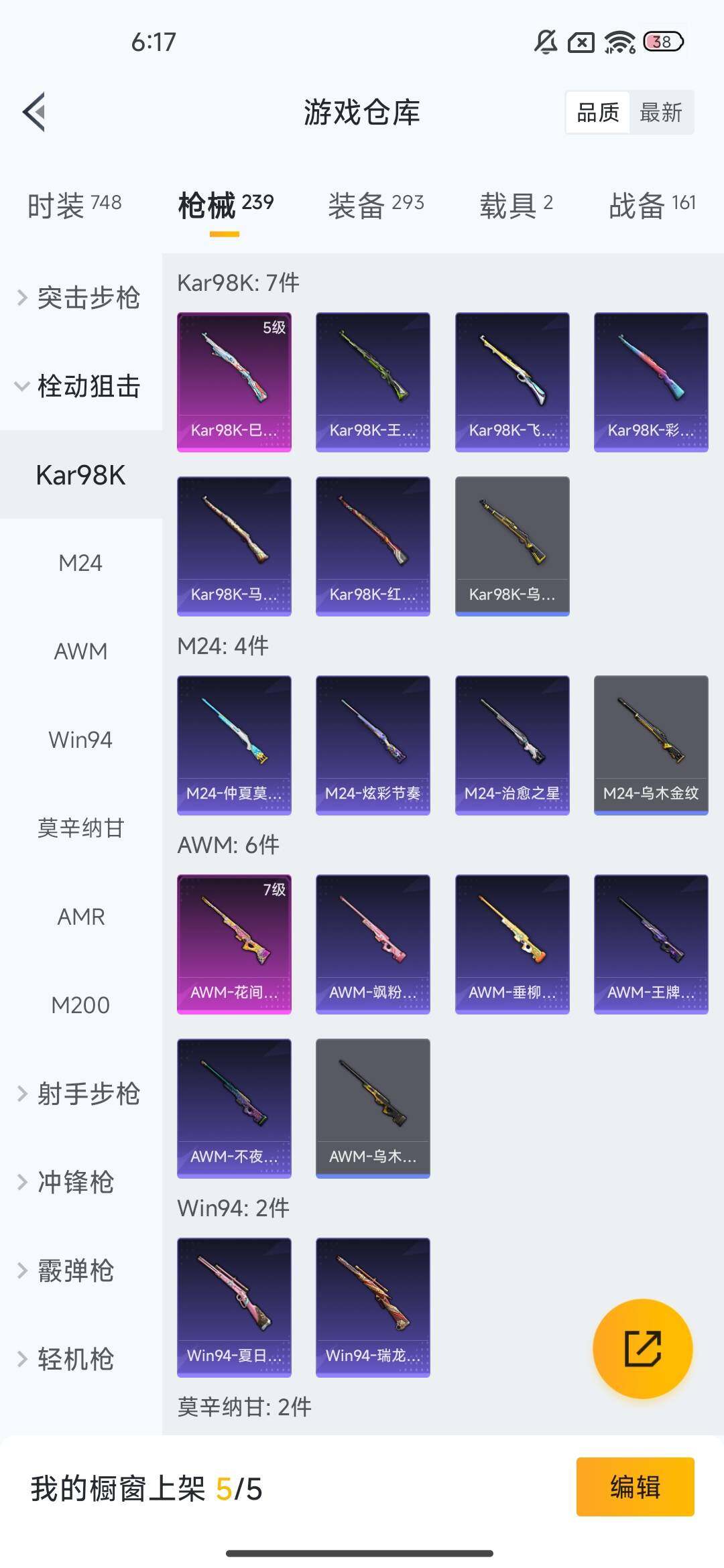
Task: Sort by 最新
Action: pyautogui.click(x=660, y=113)
